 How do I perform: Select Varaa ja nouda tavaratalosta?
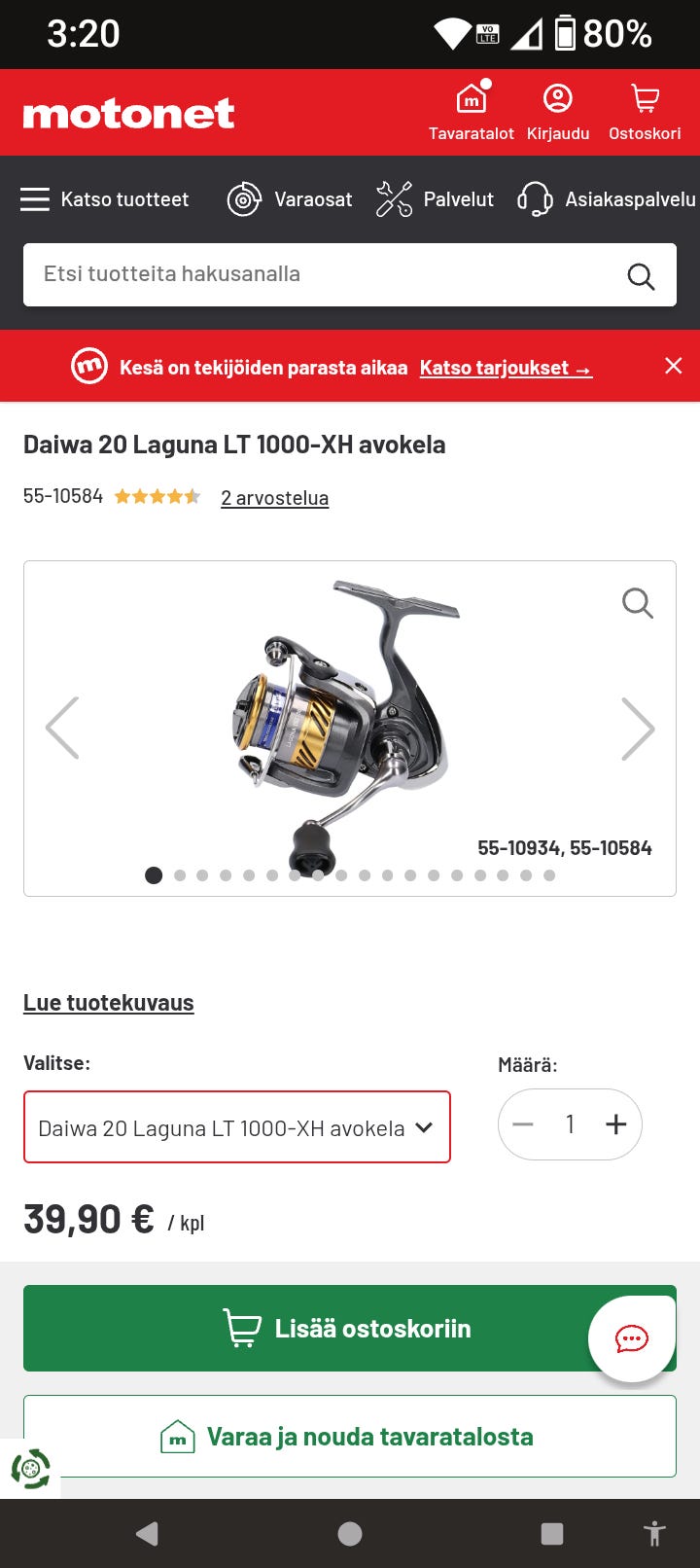(x=350, y=1437)
